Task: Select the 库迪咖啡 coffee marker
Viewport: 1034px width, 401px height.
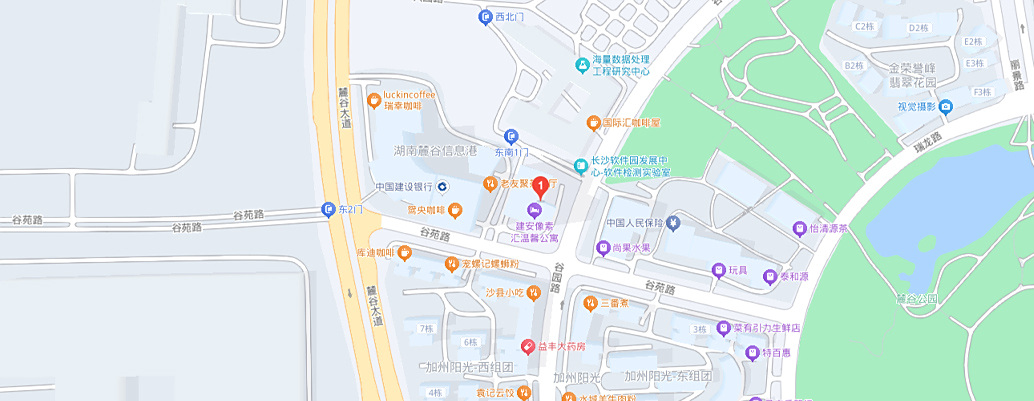Action: click(405, 253)
